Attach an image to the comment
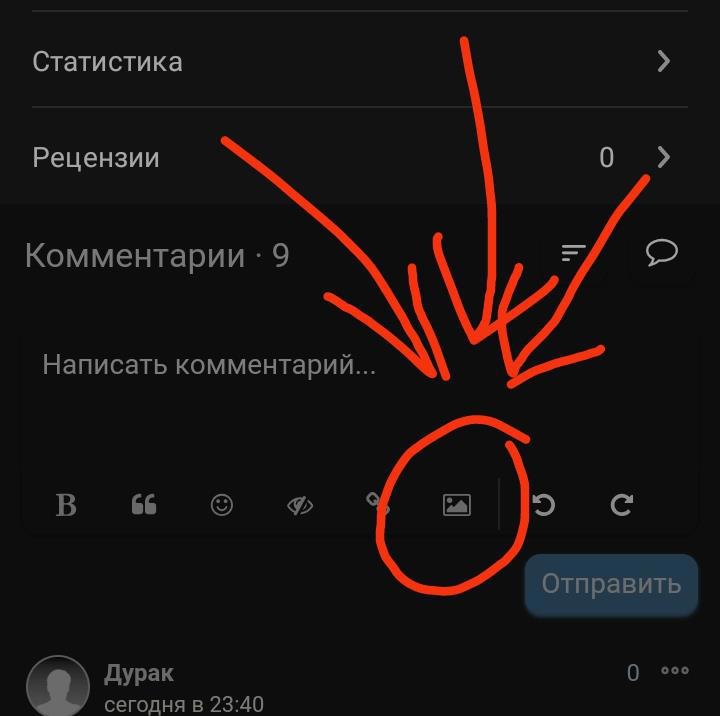720x716 pixels. (x=456, y=505)
